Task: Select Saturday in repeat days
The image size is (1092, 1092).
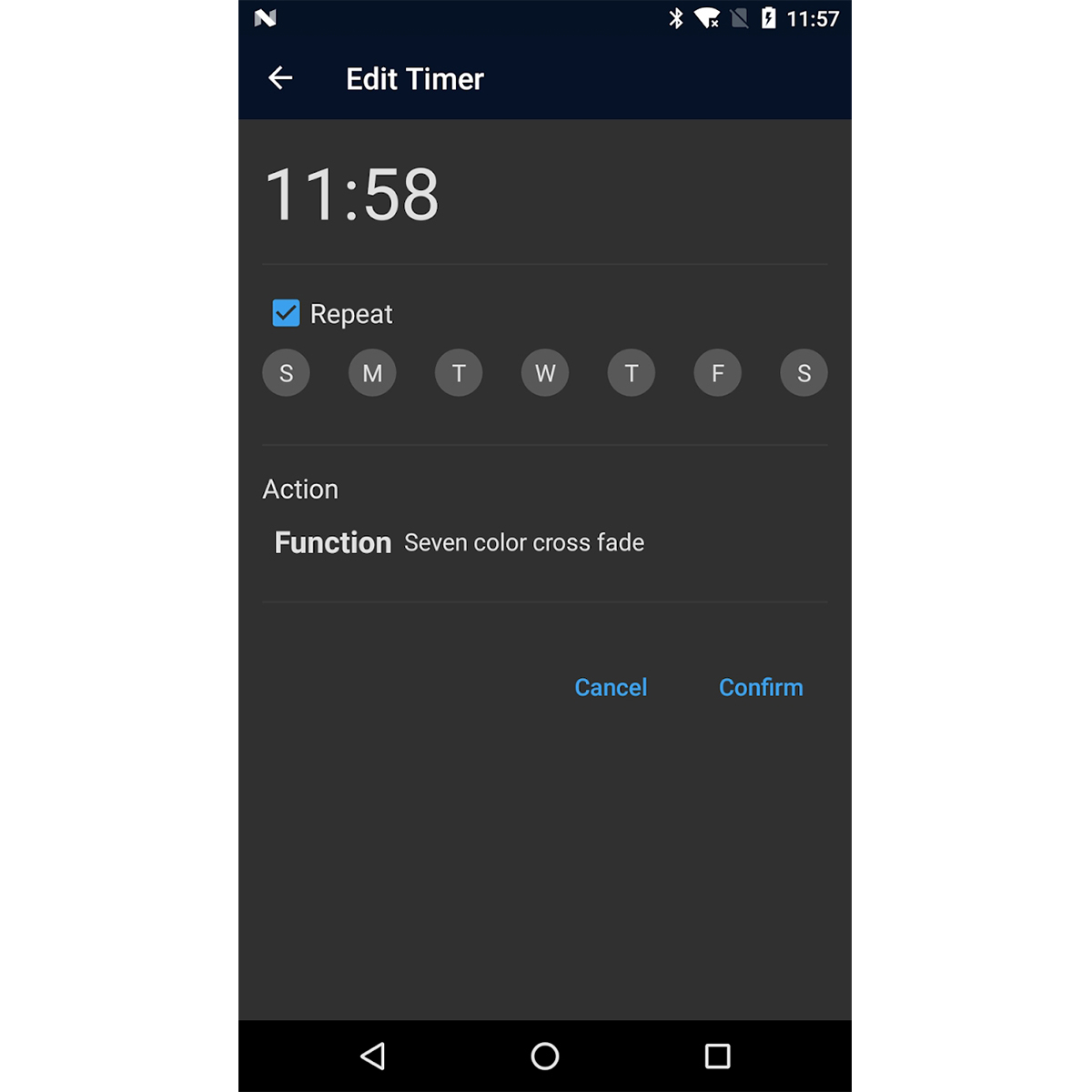Action: pyautogui.click(x=804, y=373)
